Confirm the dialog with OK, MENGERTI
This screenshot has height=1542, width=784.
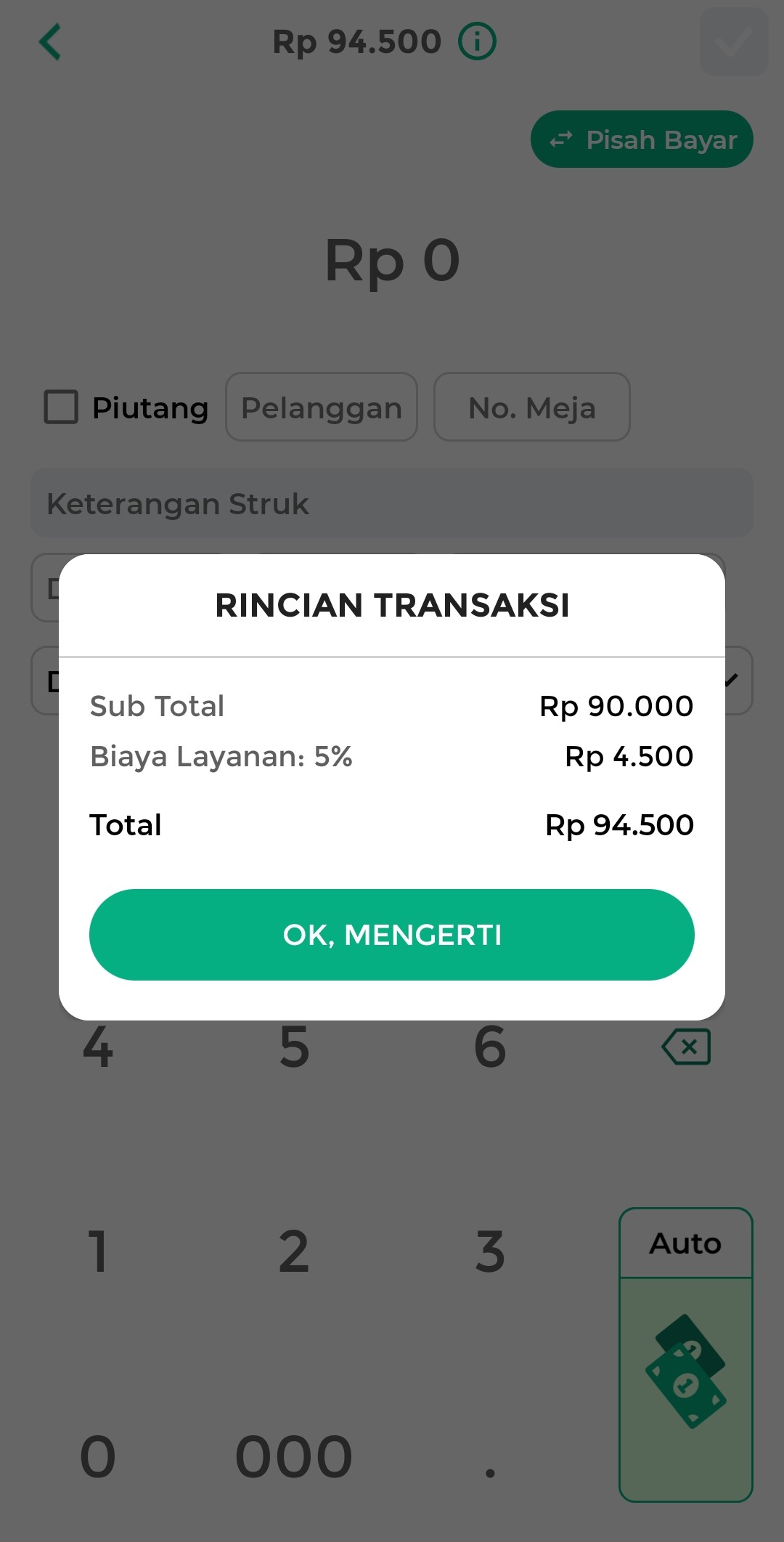(392, 935)
